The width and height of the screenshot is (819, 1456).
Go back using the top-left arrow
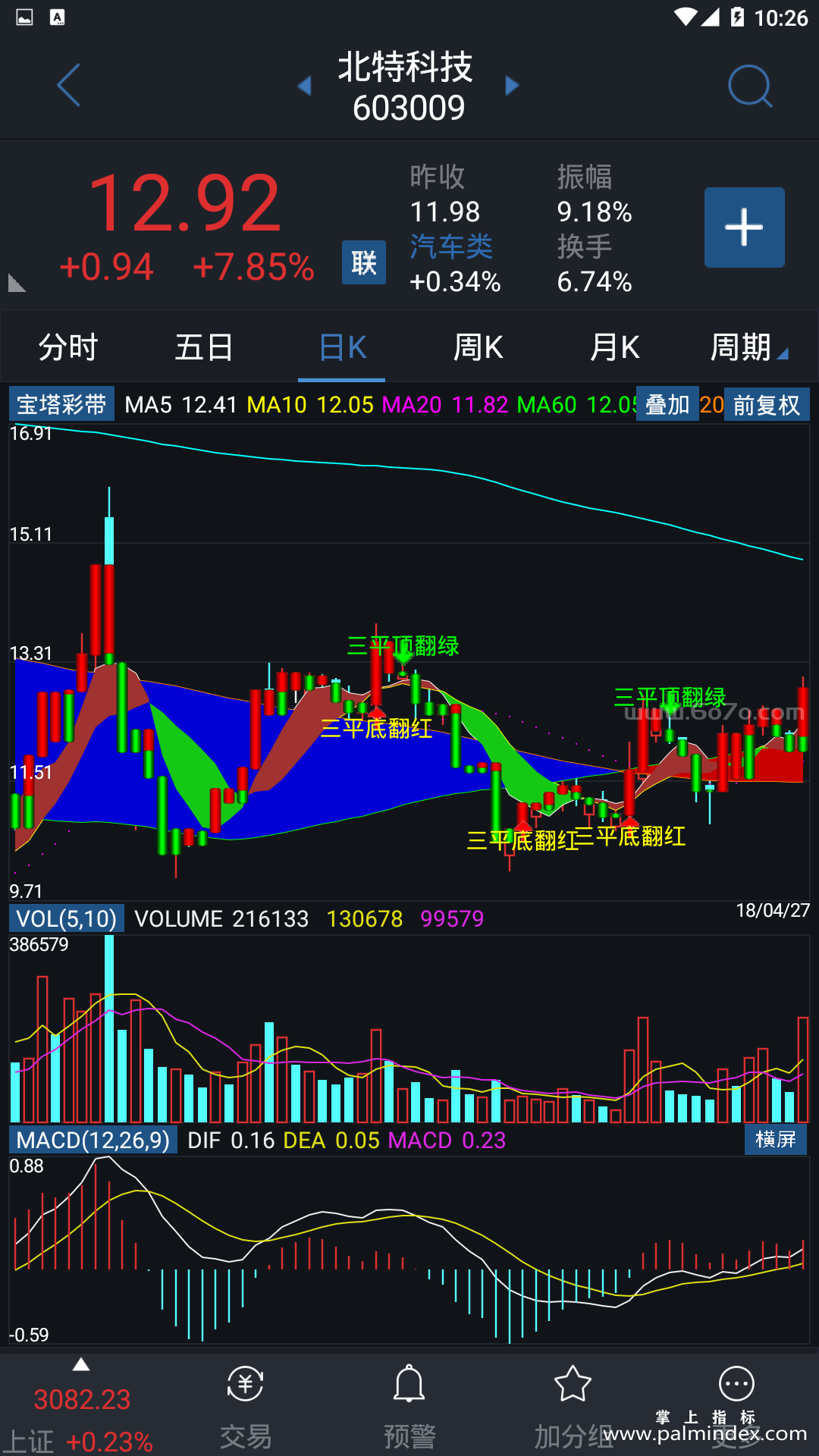pyautogui.click(x=69, y=85)
